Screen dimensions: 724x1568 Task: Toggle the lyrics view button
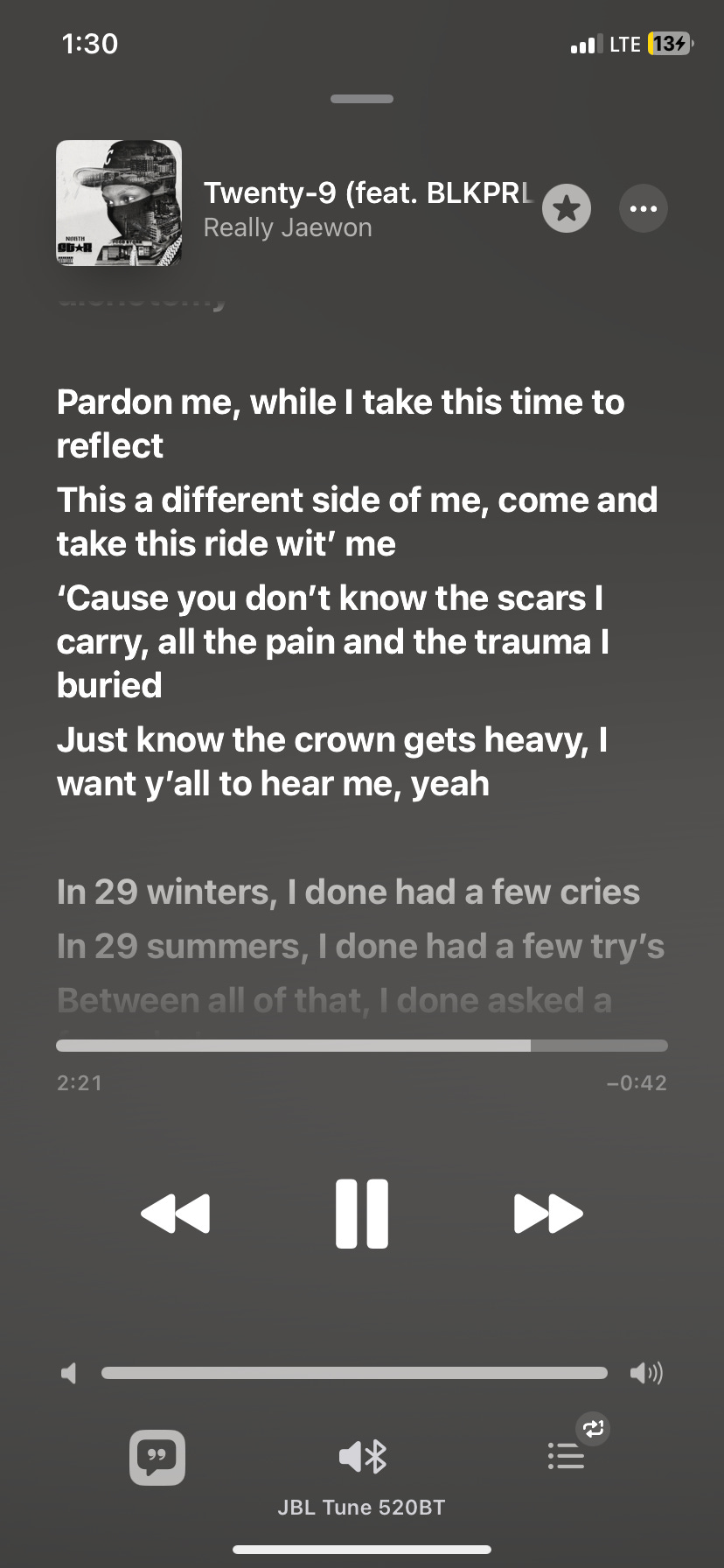click(x=157, y=1457)
